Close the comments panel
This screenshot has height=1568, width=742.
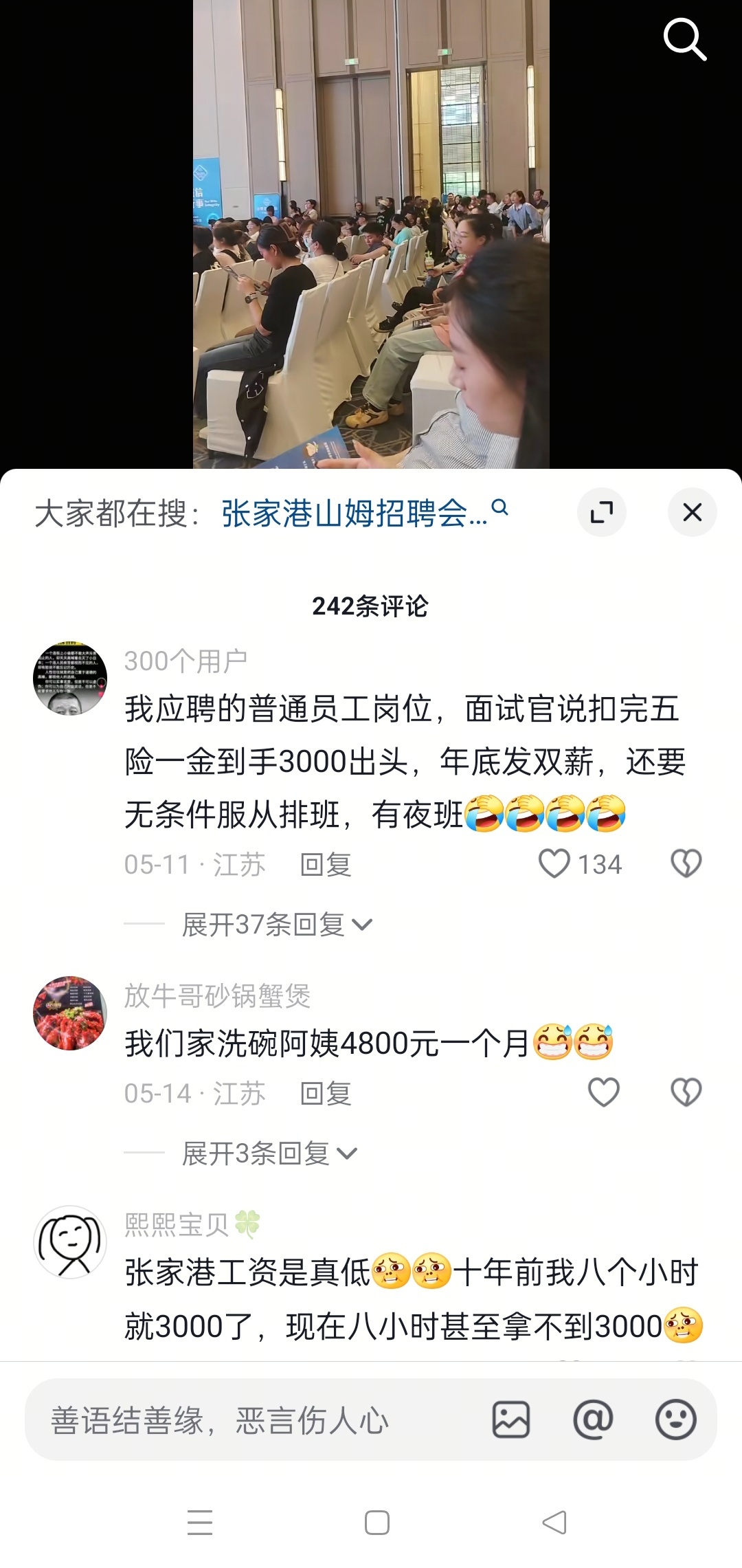coord(692,512)
